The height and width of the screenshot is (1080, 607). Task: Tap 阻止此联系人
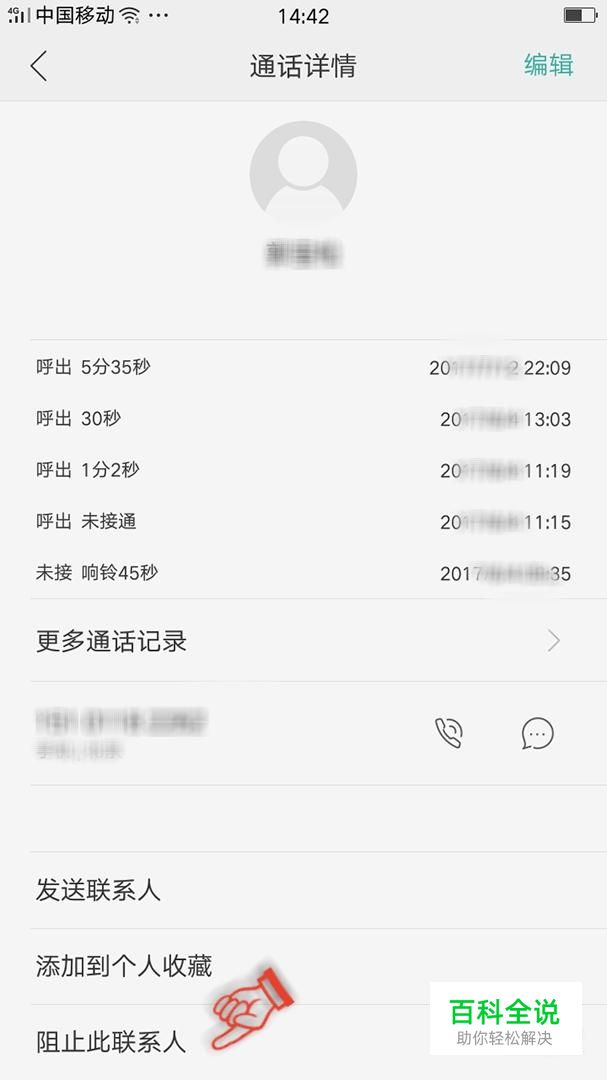coord(303,1041)
